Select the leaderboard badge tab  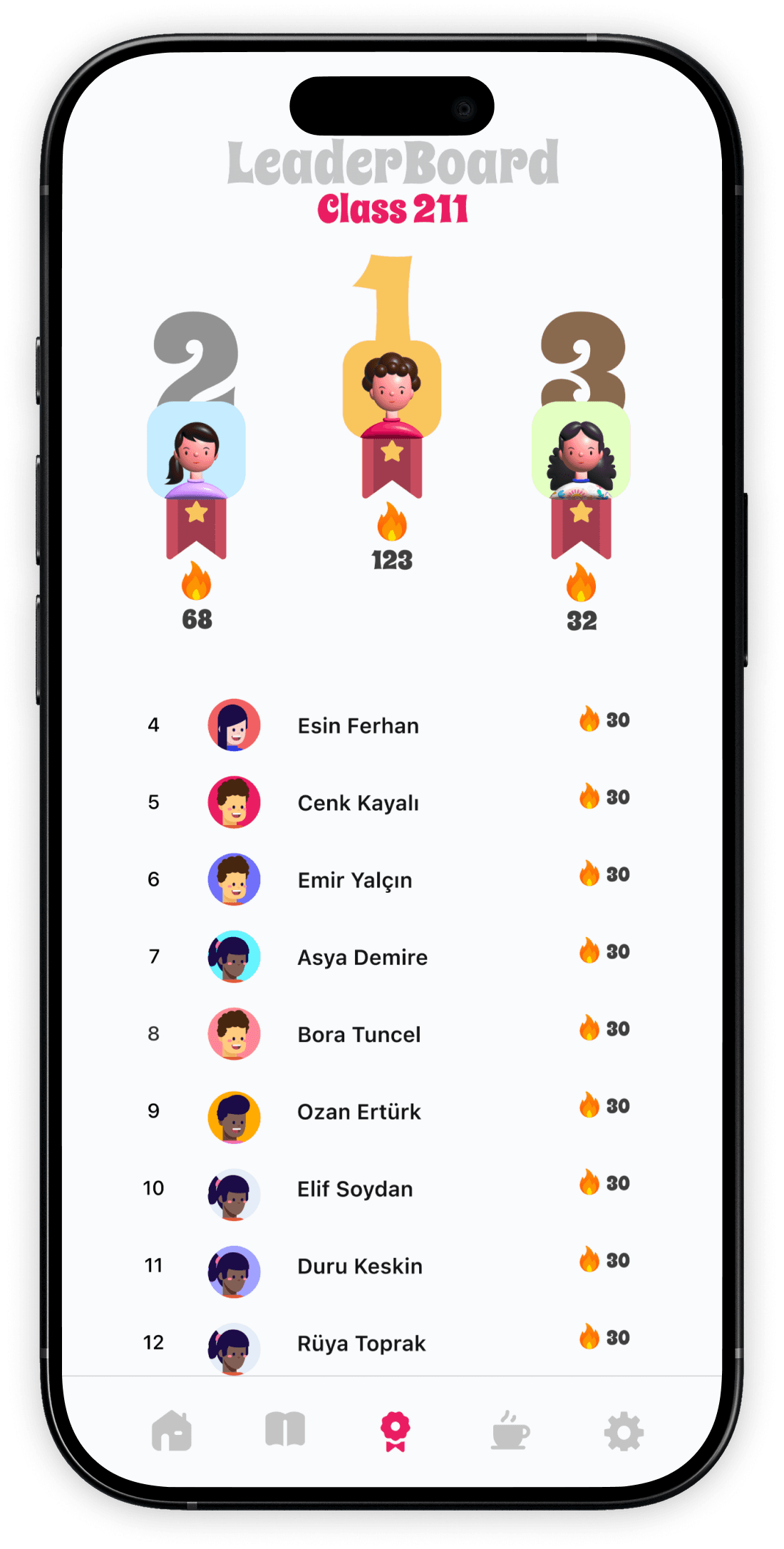pos(396,1431)
